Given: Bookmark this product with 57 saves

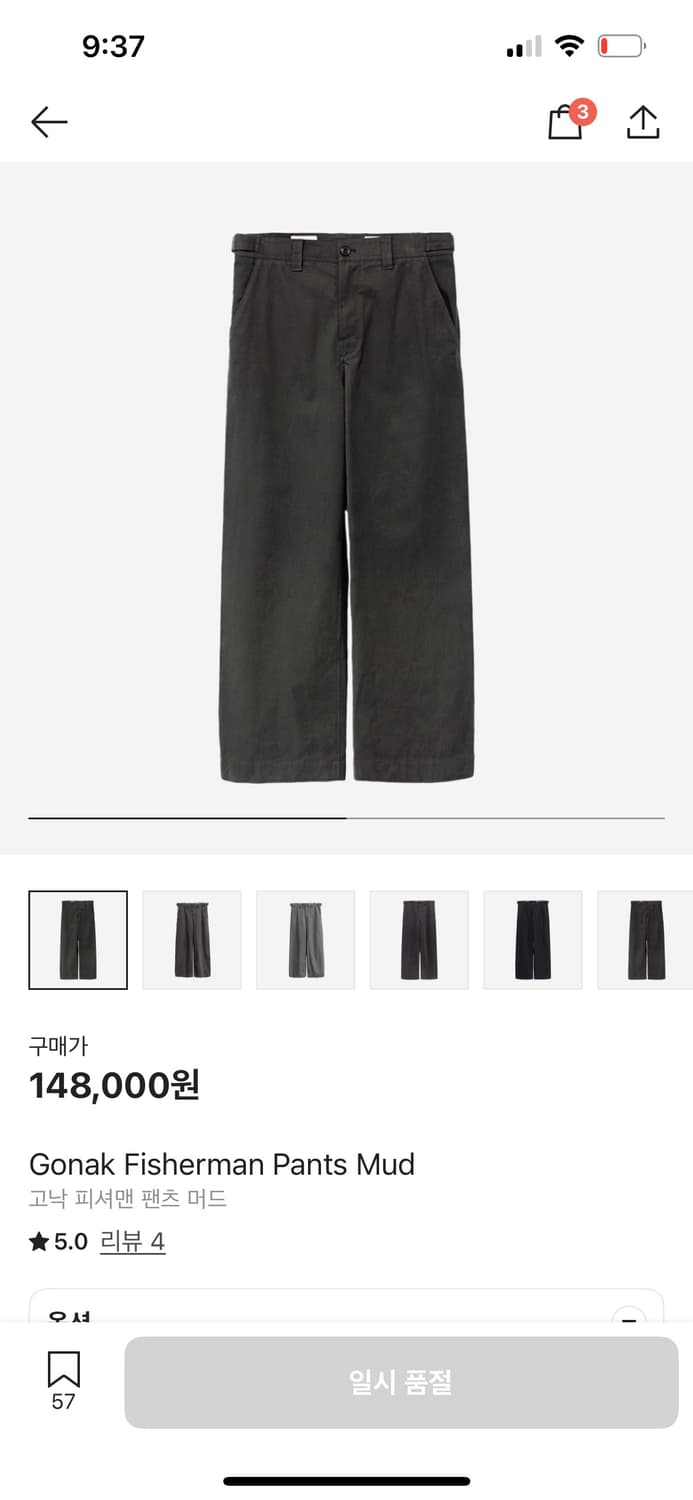Looking at the screenshot, I should click(x=63, y=1380).
